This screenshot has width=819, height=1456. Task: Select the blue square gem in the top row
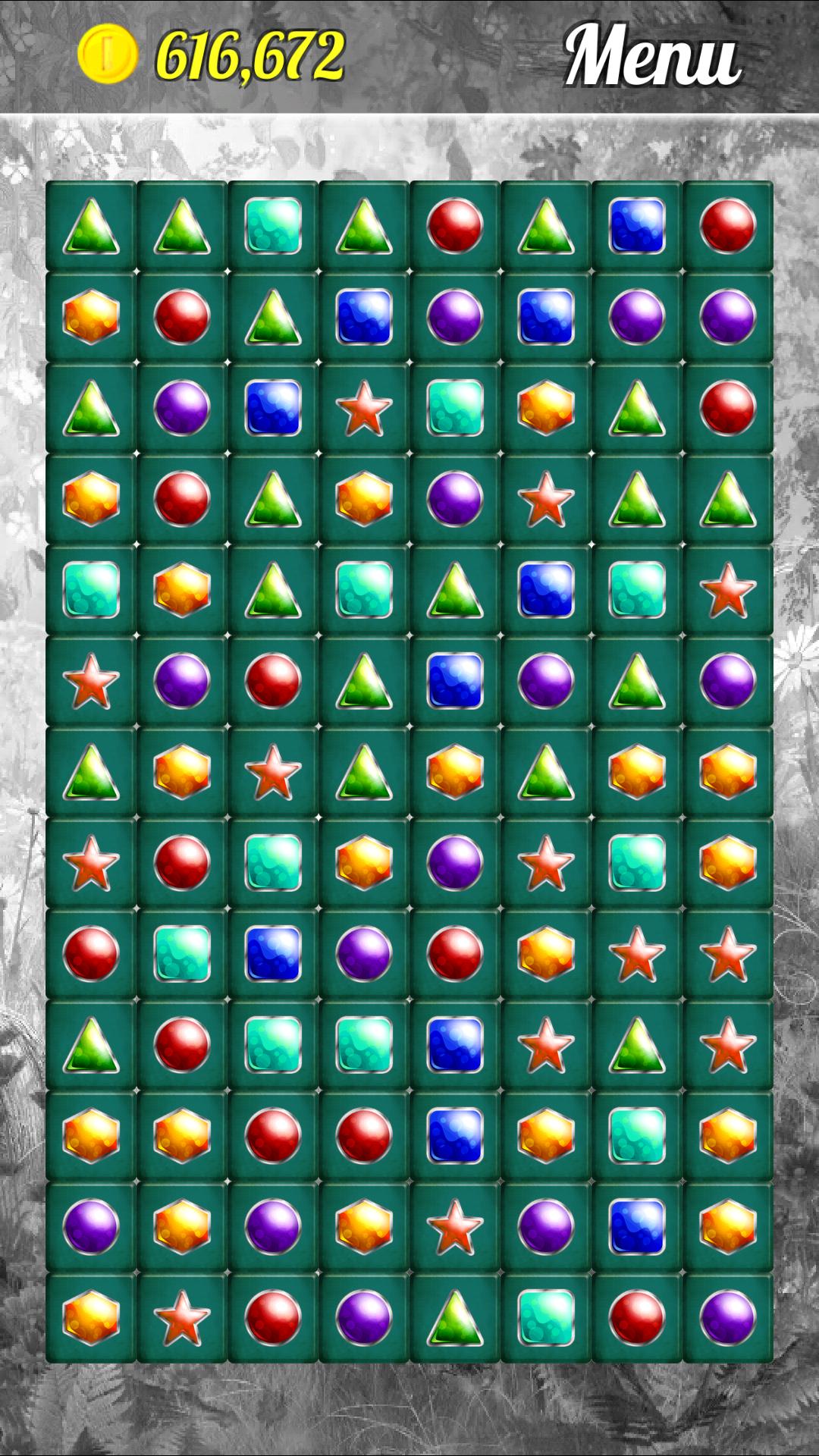coord(637,226)
